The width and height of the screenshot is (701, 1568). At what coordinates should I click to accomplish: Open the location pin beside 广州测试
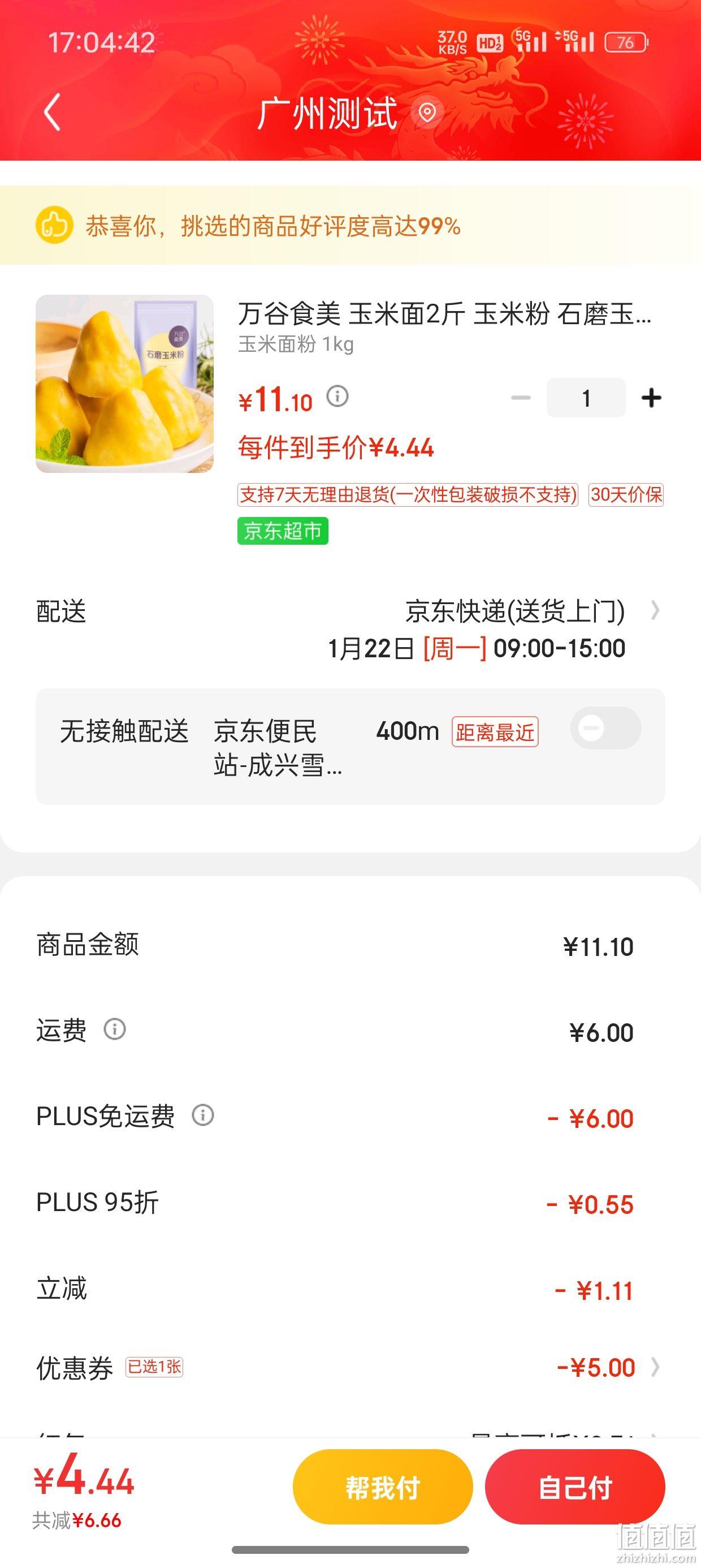tap(427, 113)
